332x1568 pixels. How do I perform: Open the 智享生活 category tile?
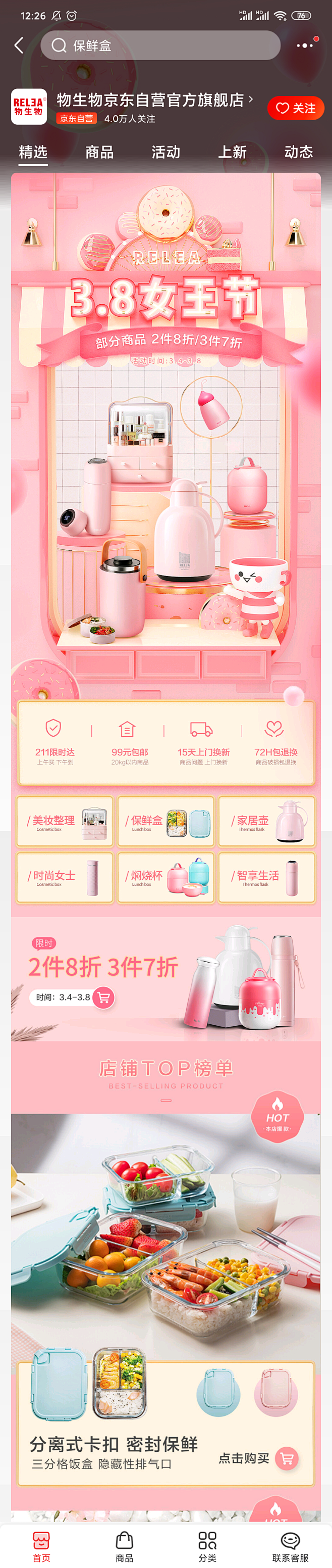[266, 877]
